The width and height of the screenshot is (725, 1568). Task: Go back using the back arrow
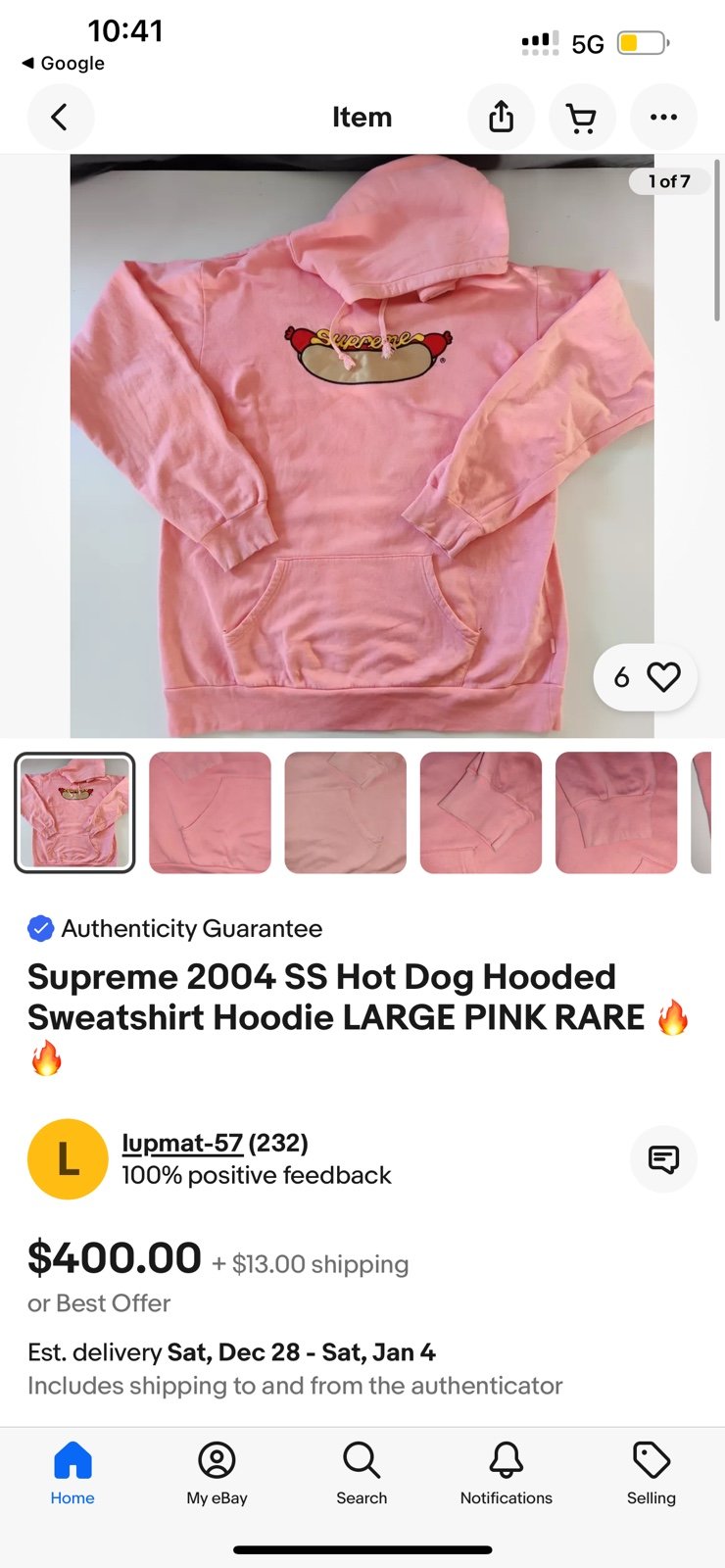(x=60, y=118)
